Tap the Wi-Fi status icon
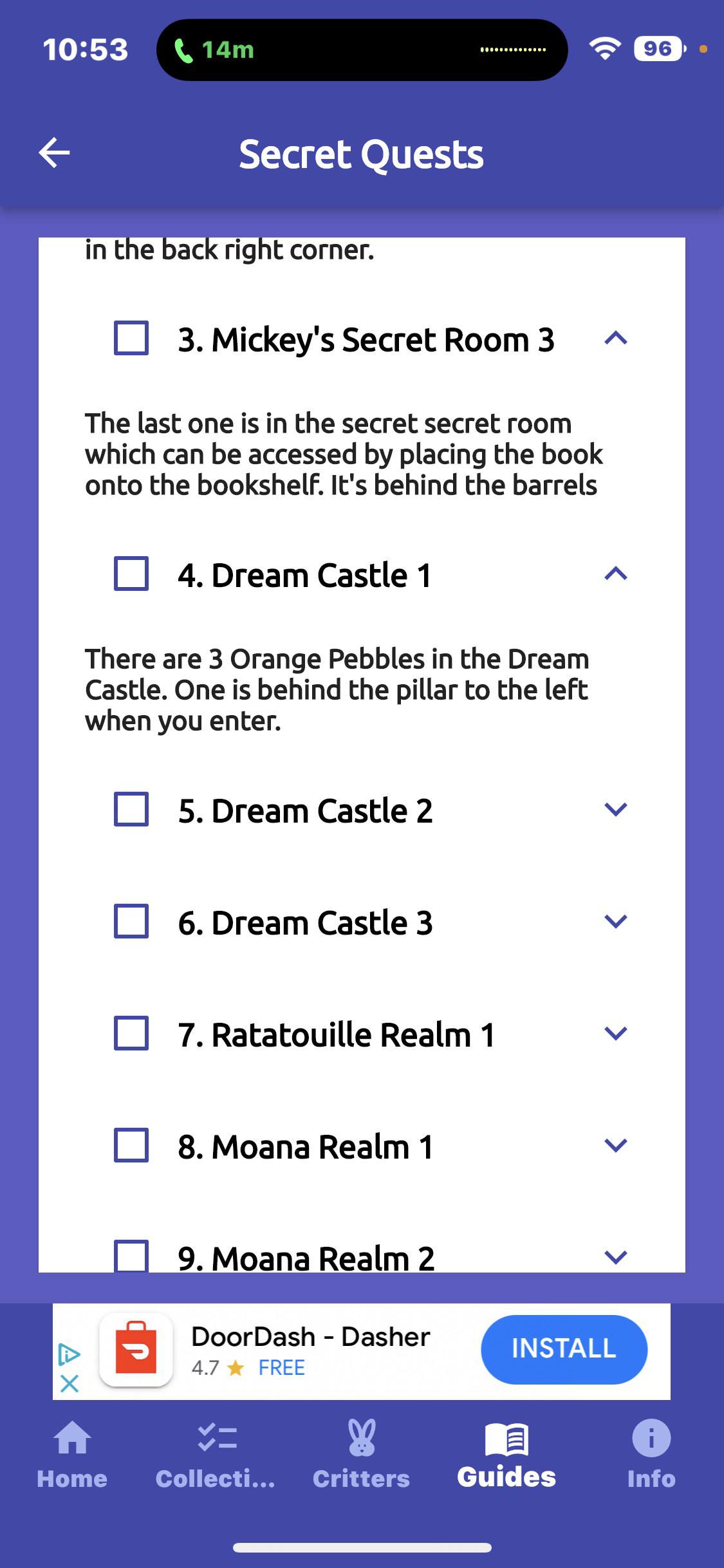Viewport: 724px width, 1568px height. 606,49
